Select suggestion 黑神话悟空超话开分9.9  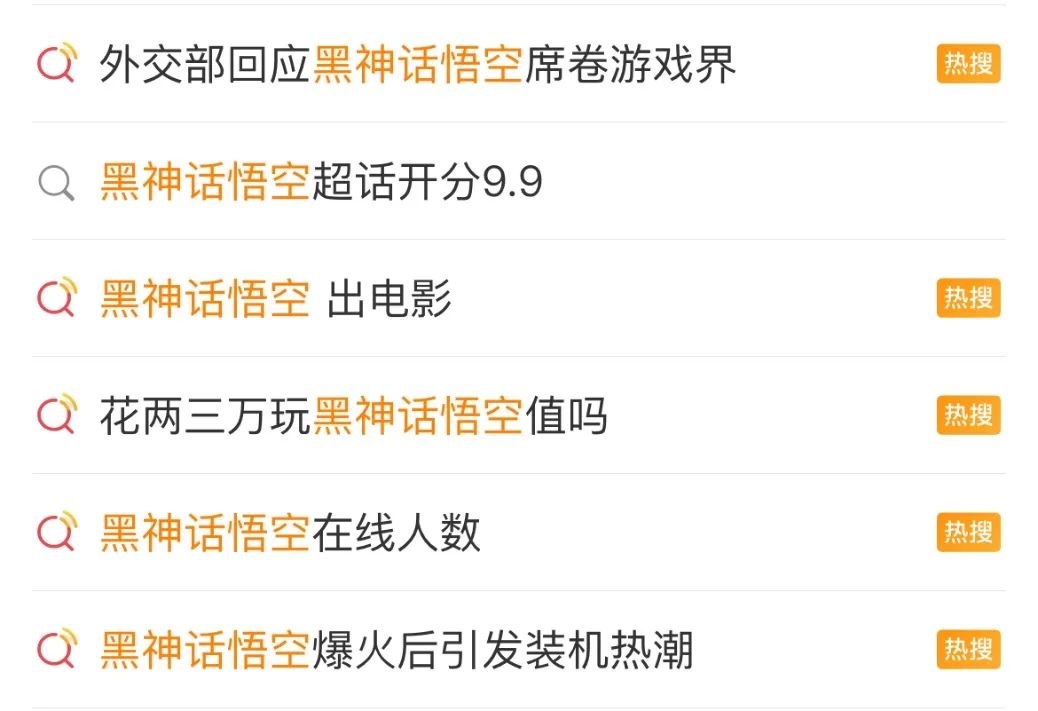pos(321,183)
